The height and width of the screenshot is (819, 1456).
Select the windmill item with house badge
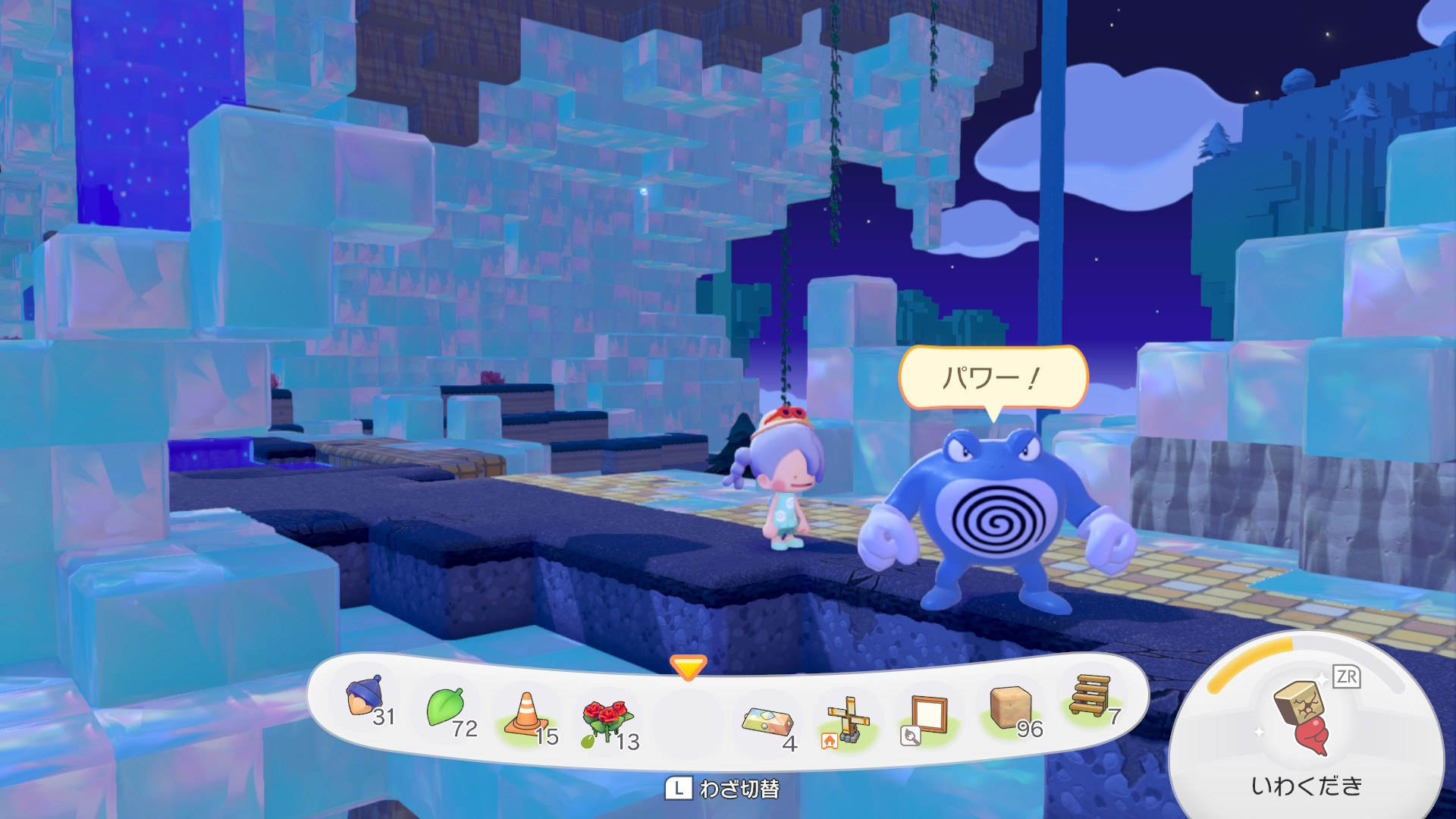pos(848,719)
